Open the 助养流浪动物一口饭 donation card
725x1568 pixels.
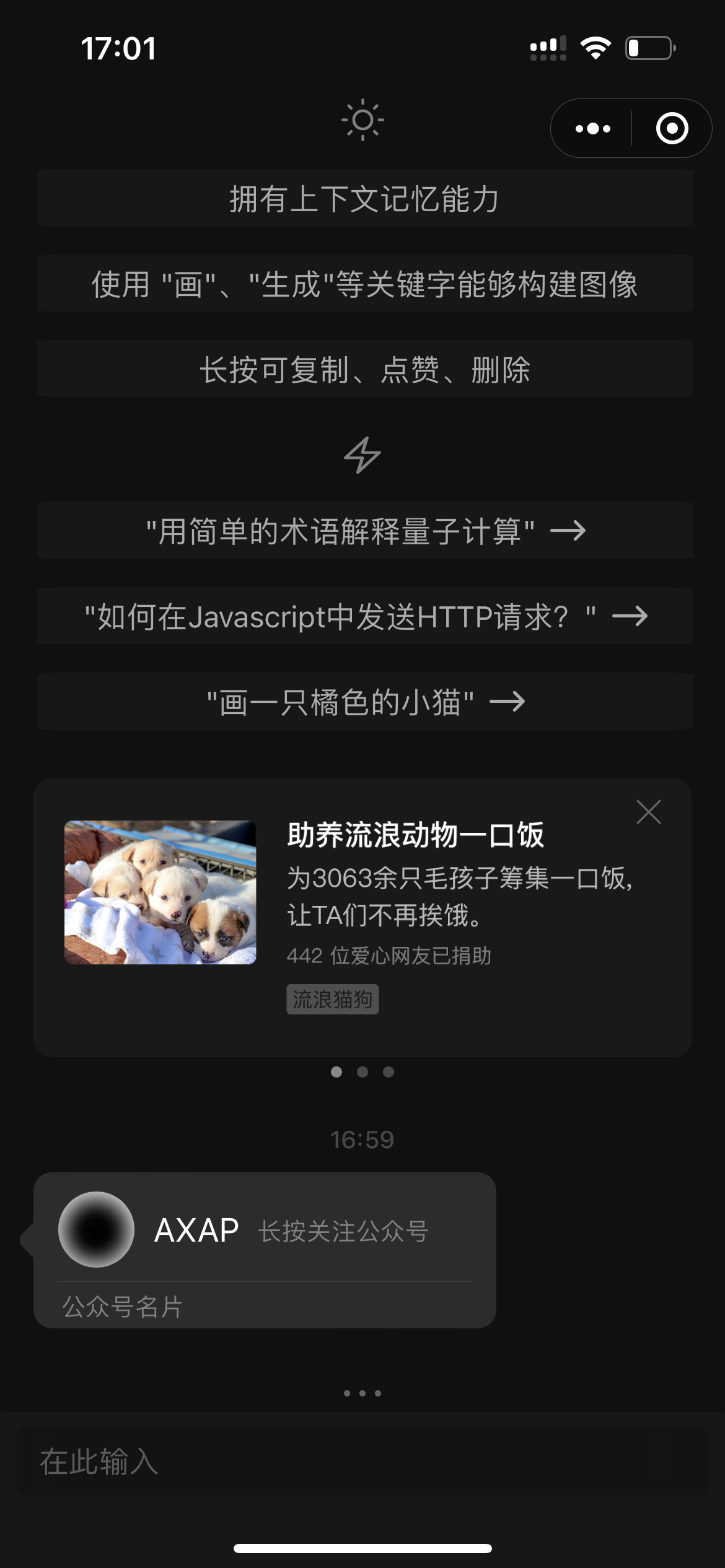tap(362, 917)
